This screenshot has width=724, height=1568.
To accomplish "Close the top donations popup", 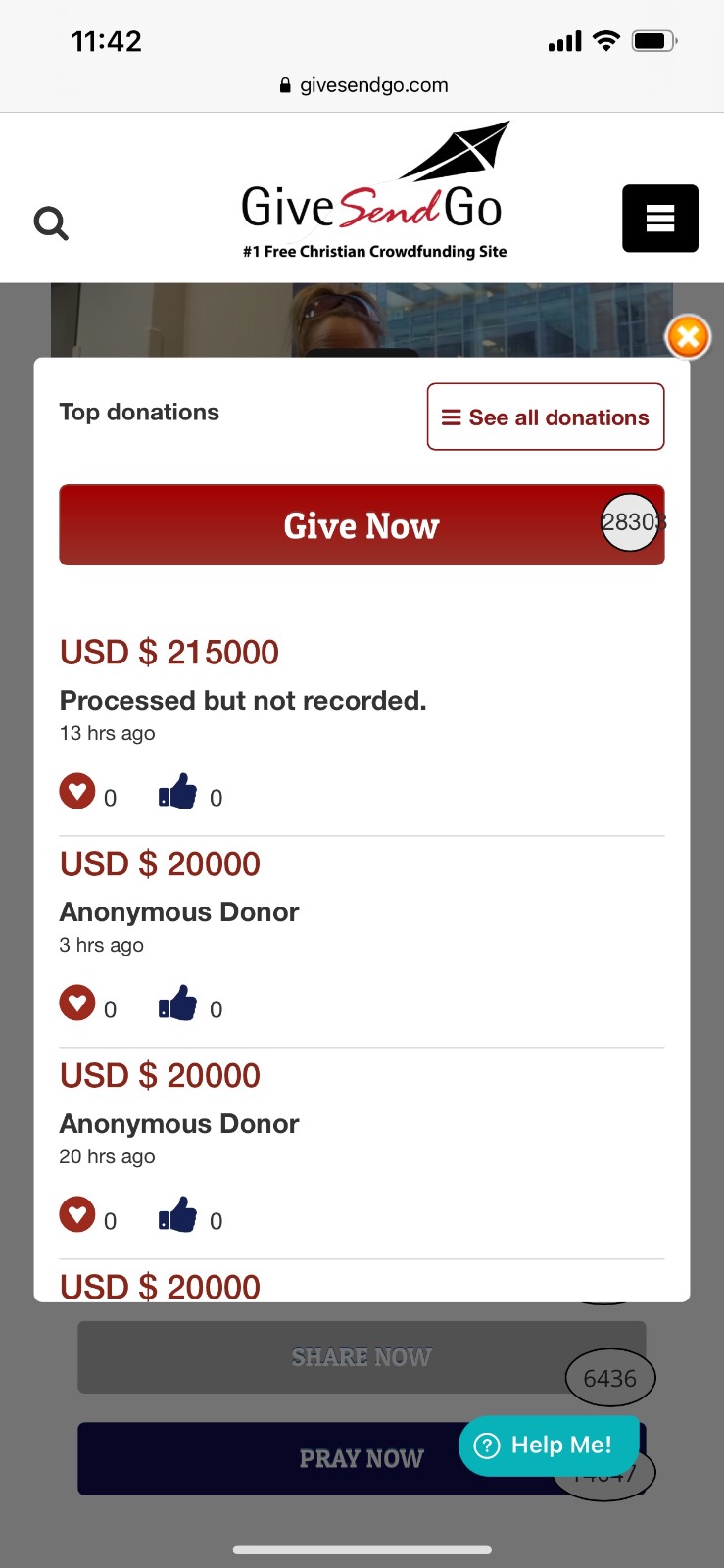I will [x=688, y=337].
